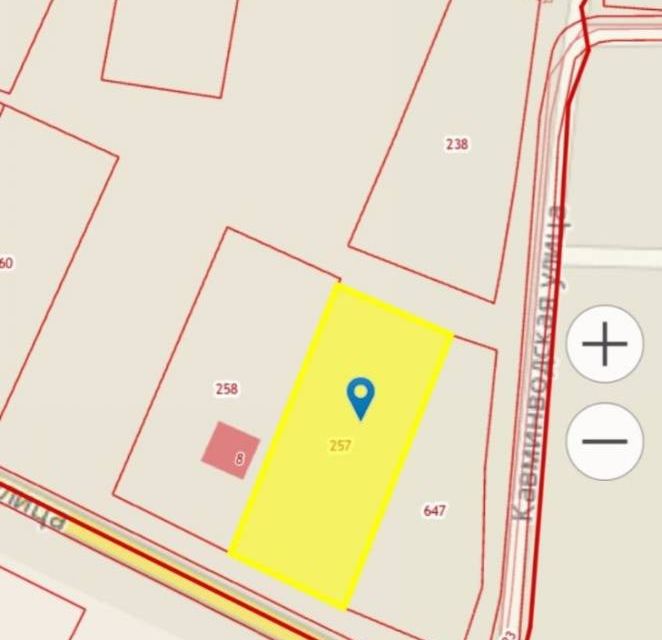The height and width of the screenshot is (640, 662).
Task: Zoom out with the minus button
Action: pos(604,441)
